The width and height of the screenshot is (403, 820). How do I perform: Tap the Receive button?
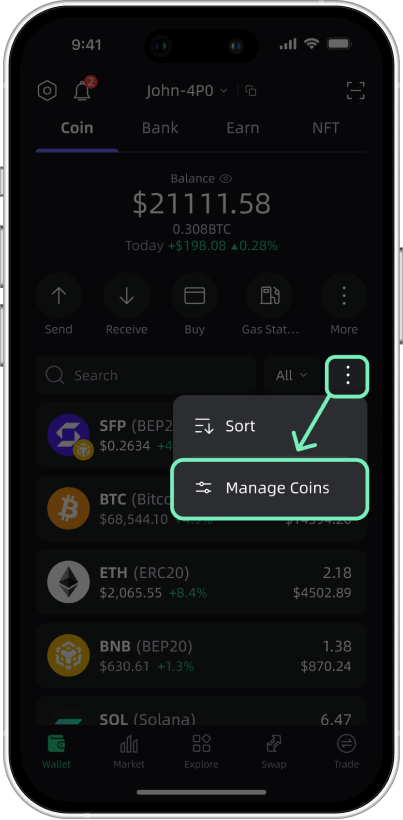click(x=126, y=304)
